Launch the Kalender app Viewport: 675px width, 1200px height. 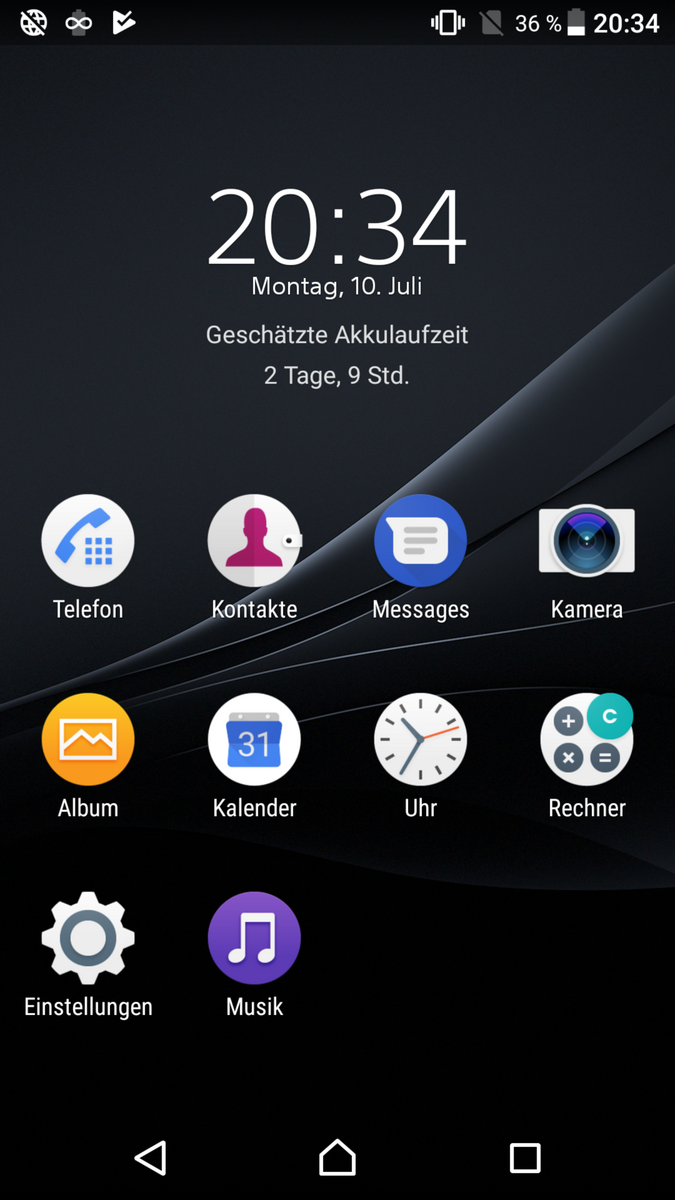coord(254,739)
